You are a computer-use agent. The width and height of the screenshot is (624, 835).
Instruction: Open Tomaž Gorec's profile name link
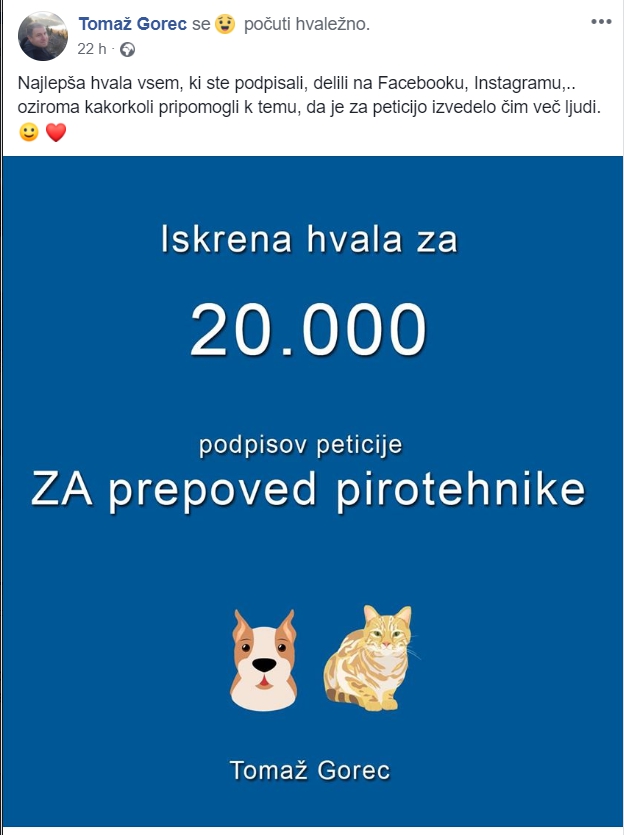pyautogui.click(x=132, y=24)
